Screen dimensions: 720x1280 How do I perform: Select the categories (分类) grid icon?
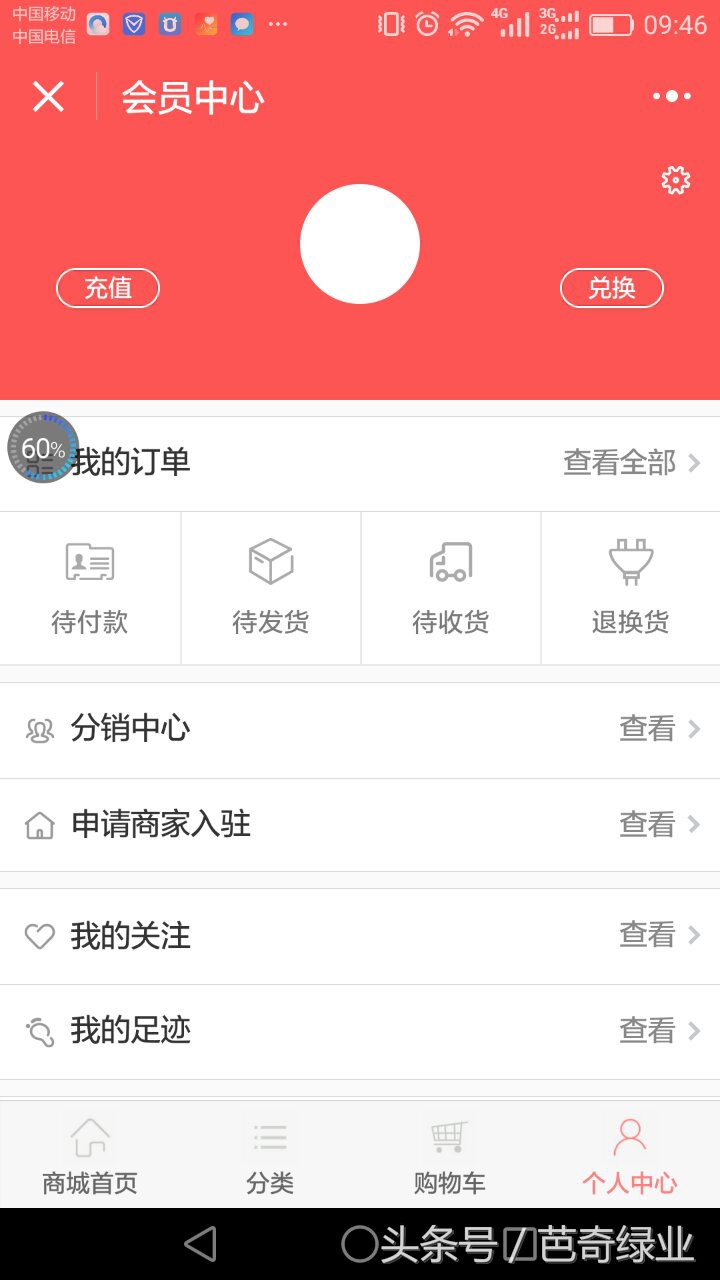click(x=269, y=1137)
